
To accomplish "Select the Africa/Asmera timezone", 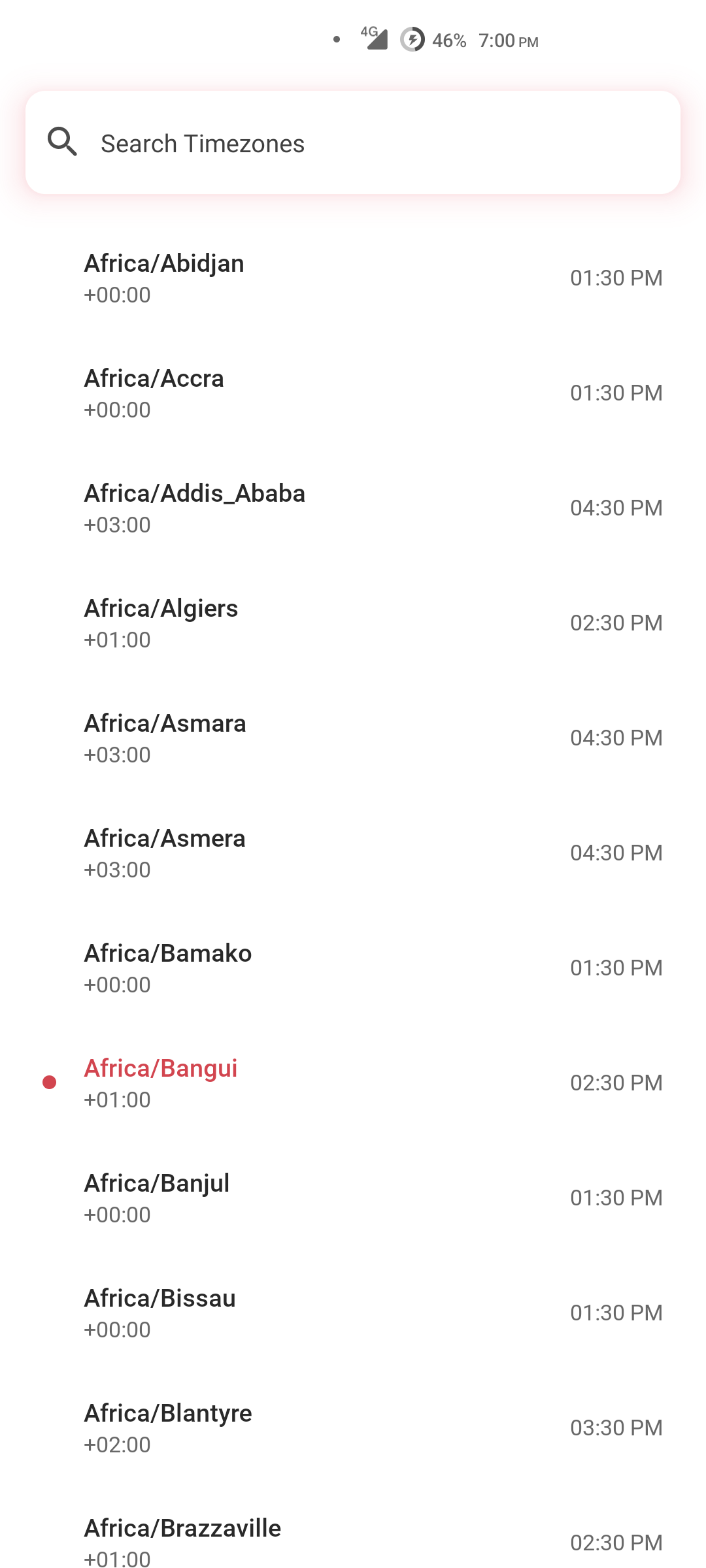I will point(353,853).
